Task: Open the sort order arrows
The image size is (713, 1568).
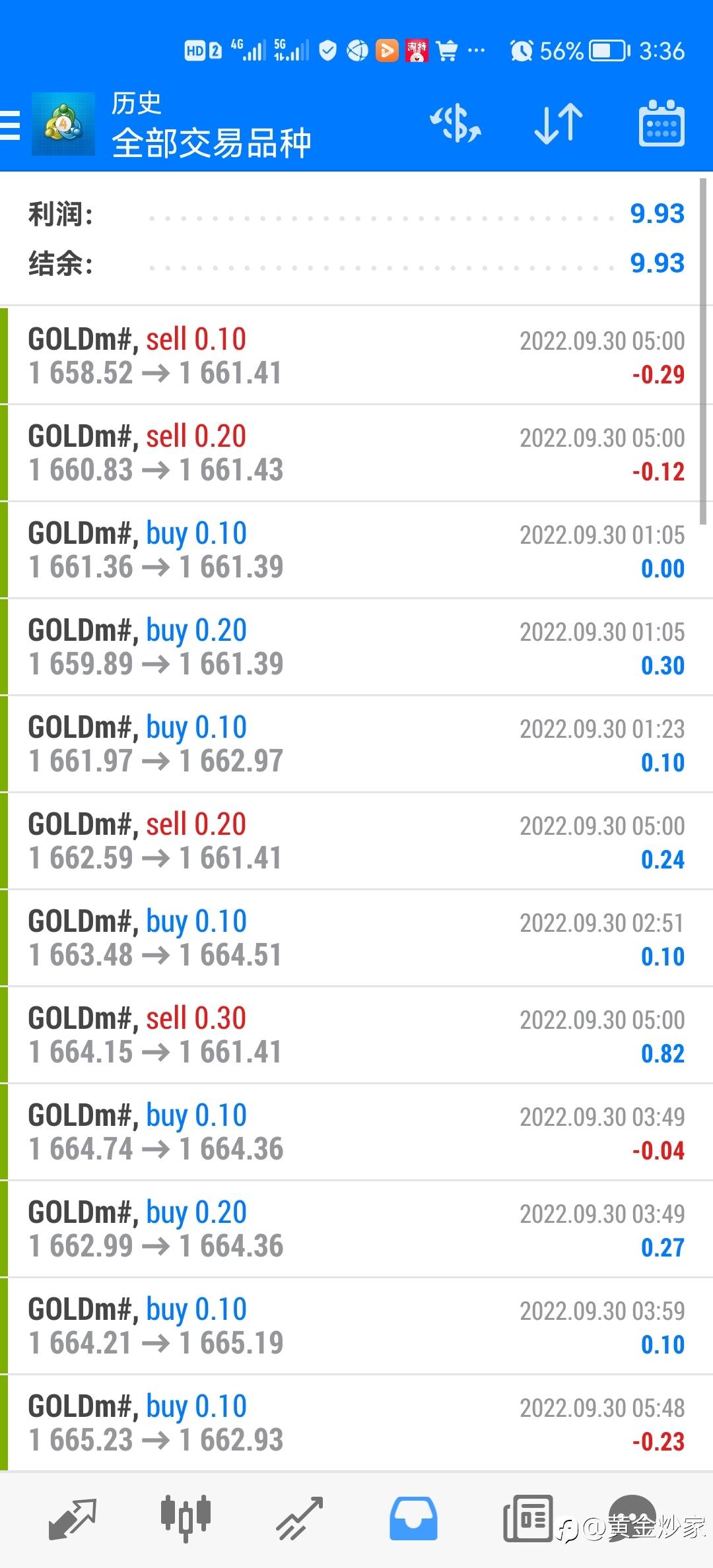Action: (x=559, y=123)
